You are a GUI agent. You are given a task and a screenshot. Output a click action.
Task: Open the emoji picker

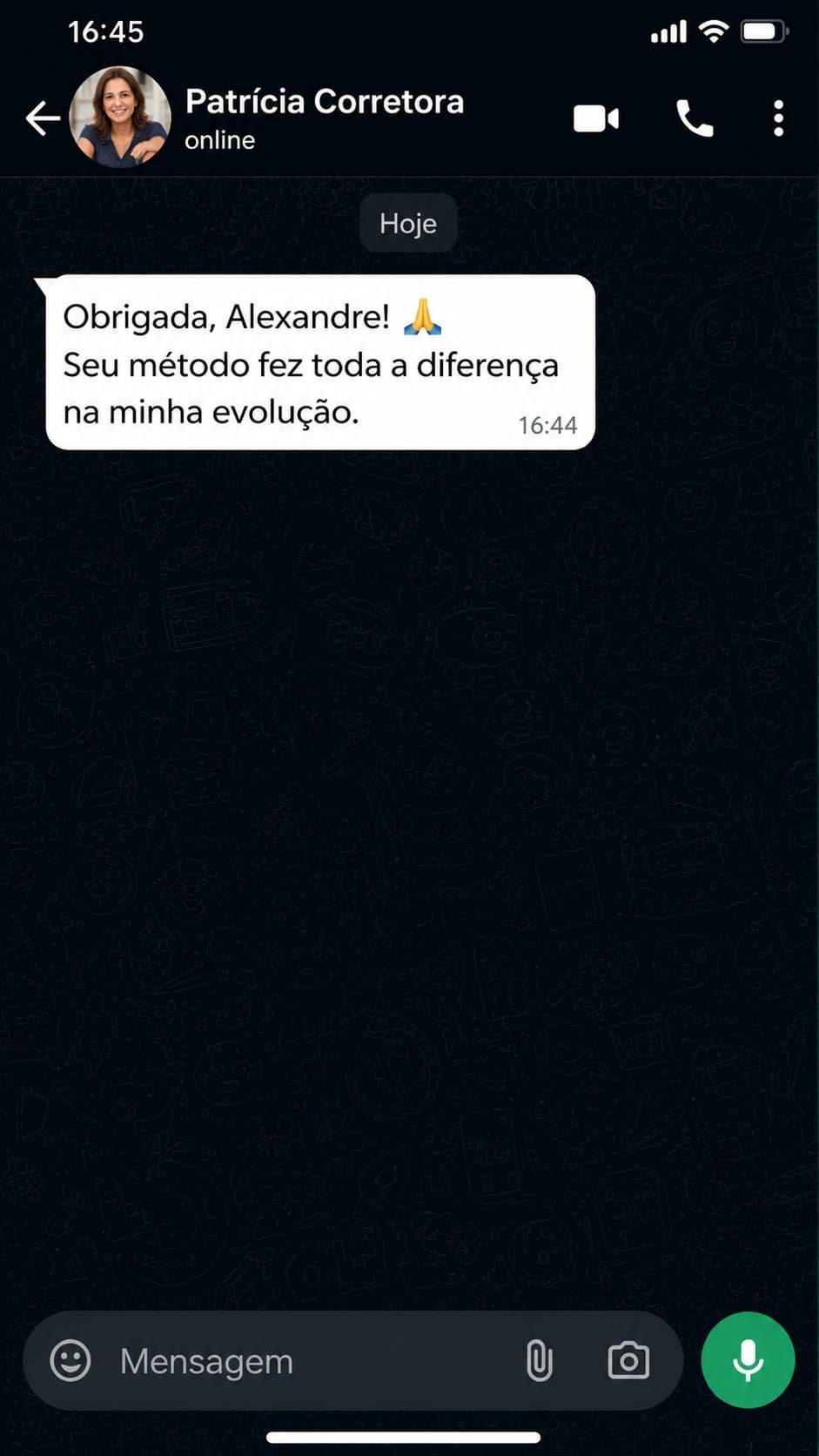[x=70, y=1360]
